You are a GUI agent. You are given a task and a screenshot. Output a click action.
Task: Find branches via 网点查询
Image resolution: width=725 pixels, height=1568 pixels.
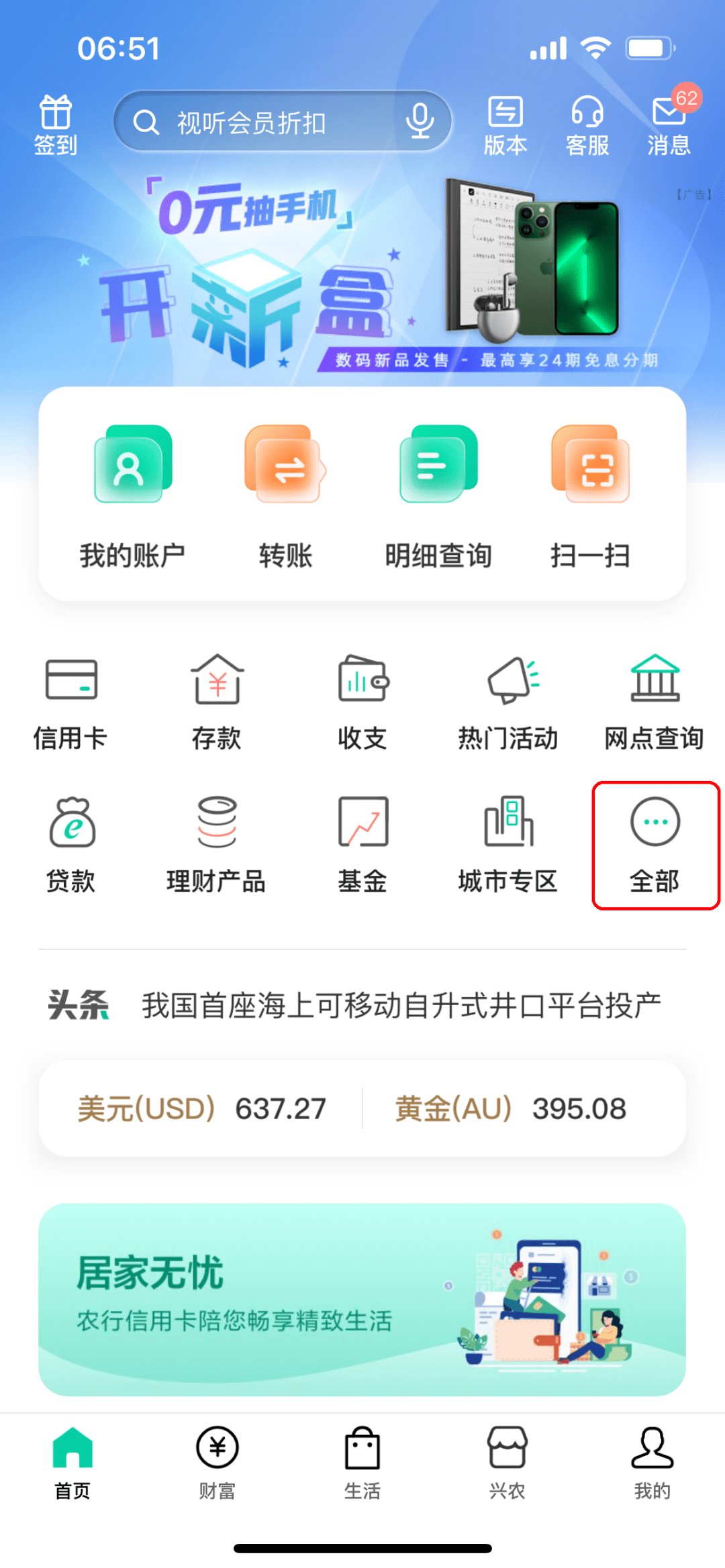[x=652, y=701]
